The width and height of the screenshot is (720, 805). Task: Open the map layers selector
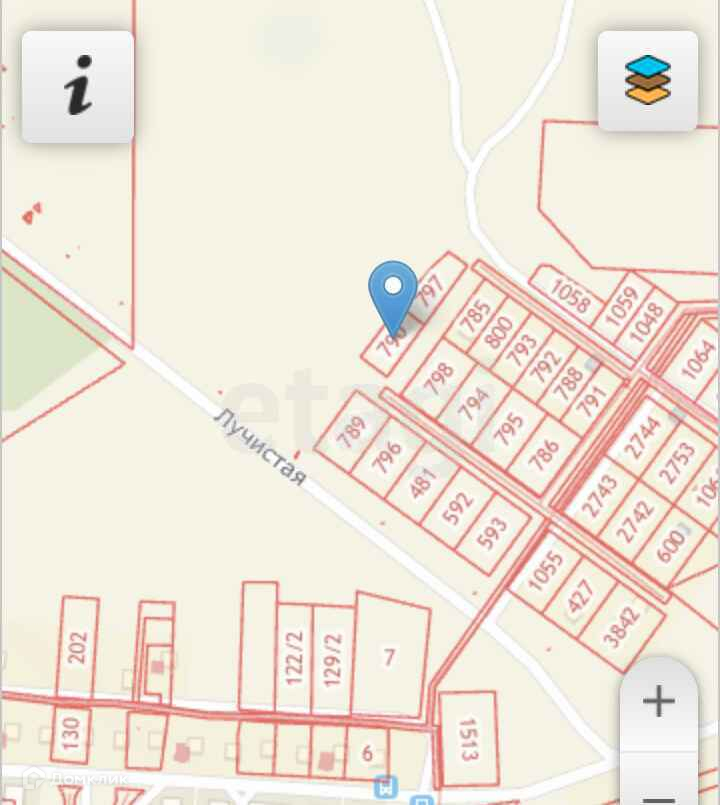click(x=648, y=81)
